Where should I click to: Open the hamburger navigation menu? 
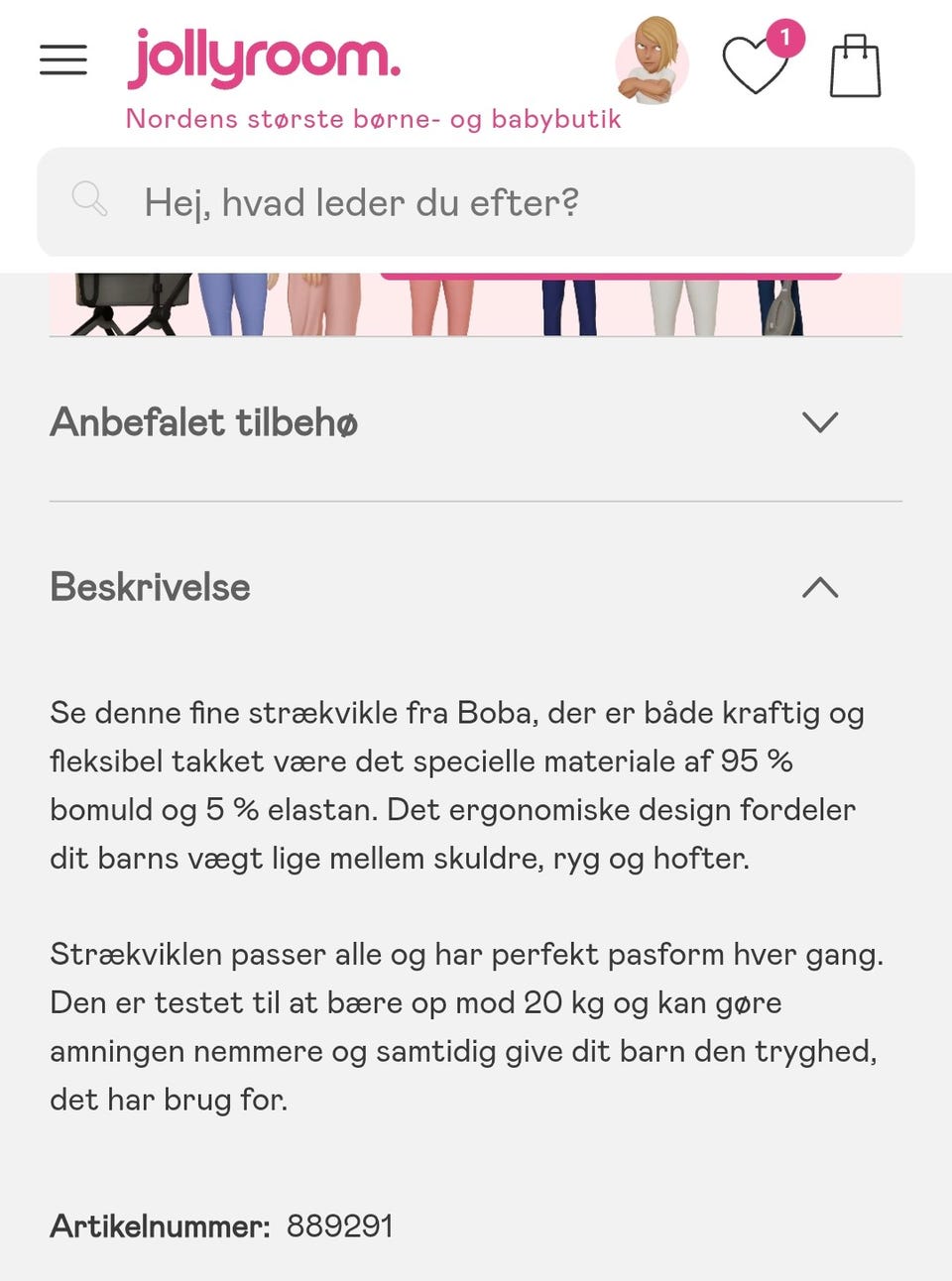(62, 59)
